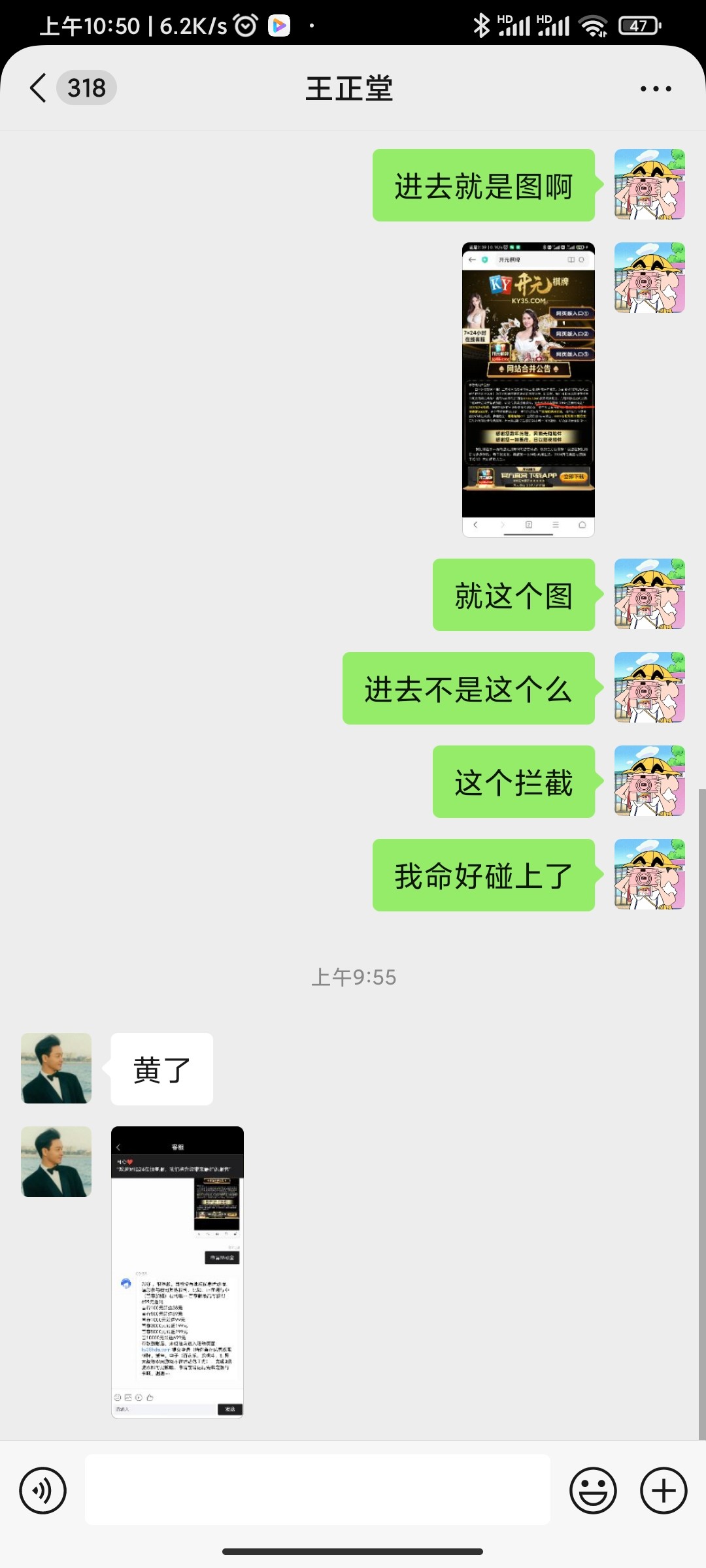Go back to the chat list
Screen dimensions: 706x1568
[x=39, y=88]
